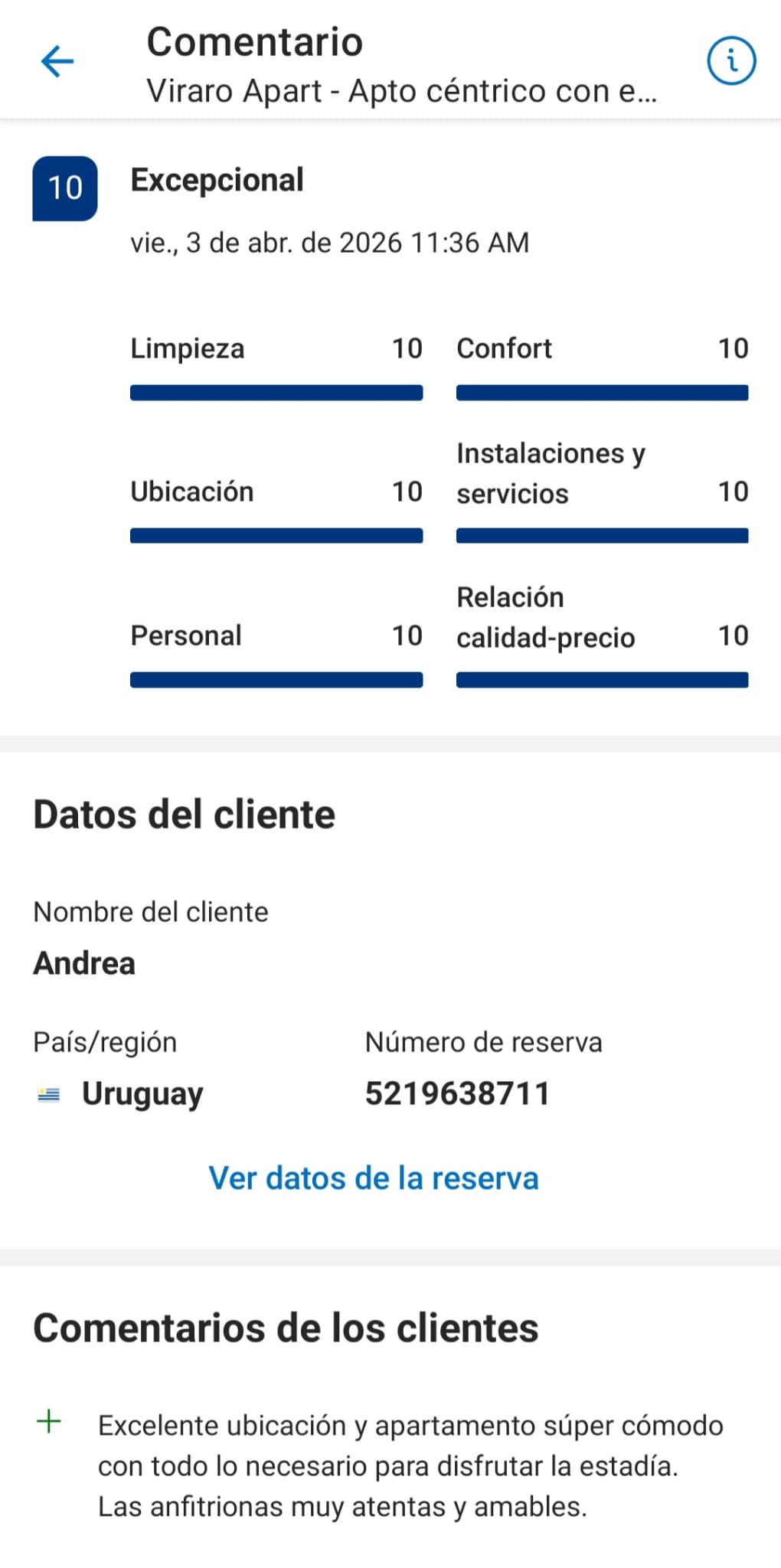Select the Limpieza rating bar

coord(276,392)
